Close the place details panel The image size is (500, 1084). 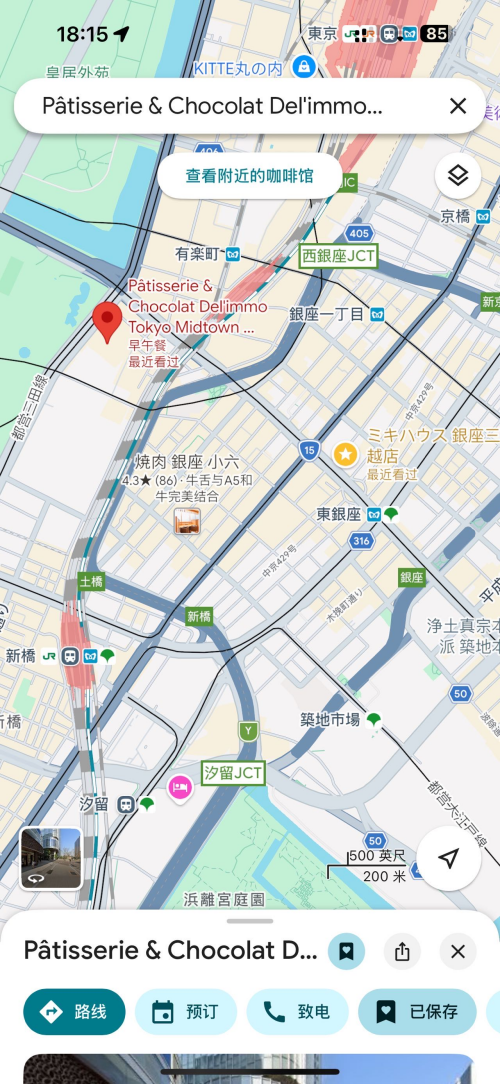point(458,951)
